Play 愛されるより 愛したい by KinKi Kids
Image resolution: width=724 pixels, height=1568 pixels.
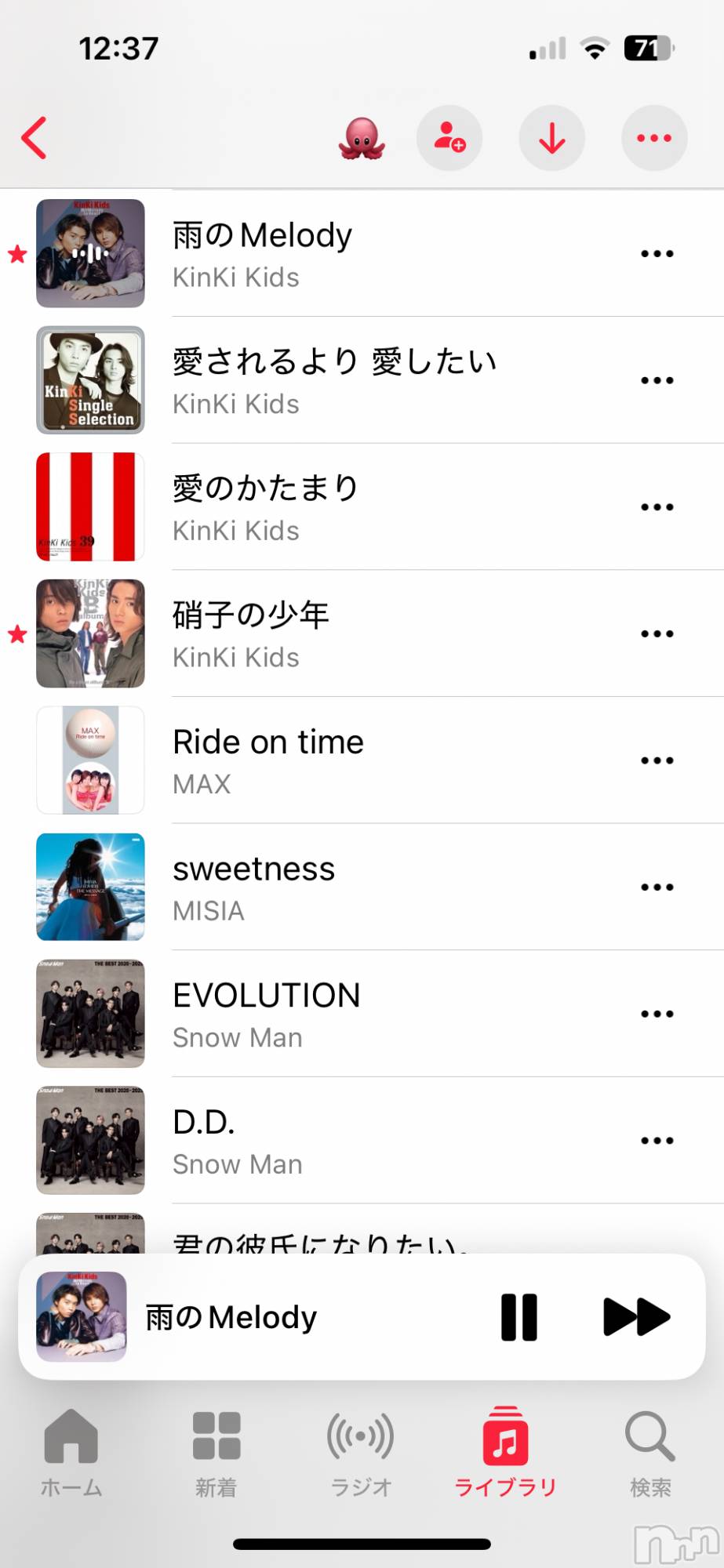[x=333, y=380]
